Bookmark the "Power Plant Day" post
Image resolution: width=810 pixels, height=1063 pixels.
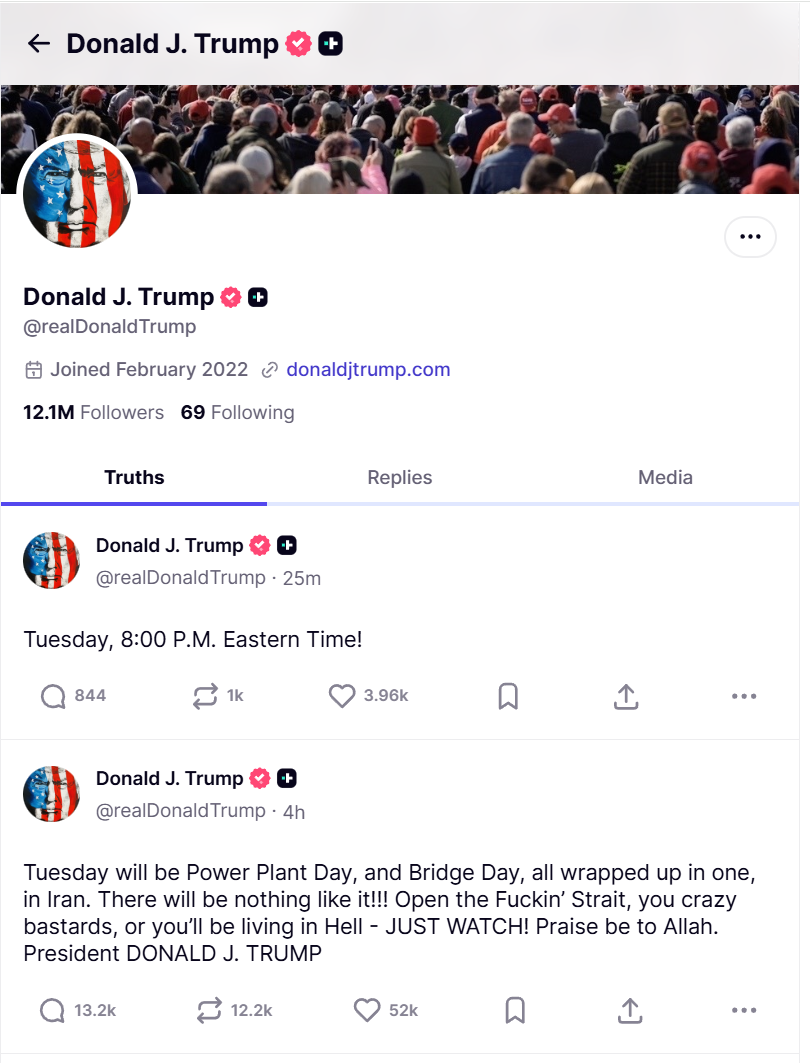click(515, 1011)
